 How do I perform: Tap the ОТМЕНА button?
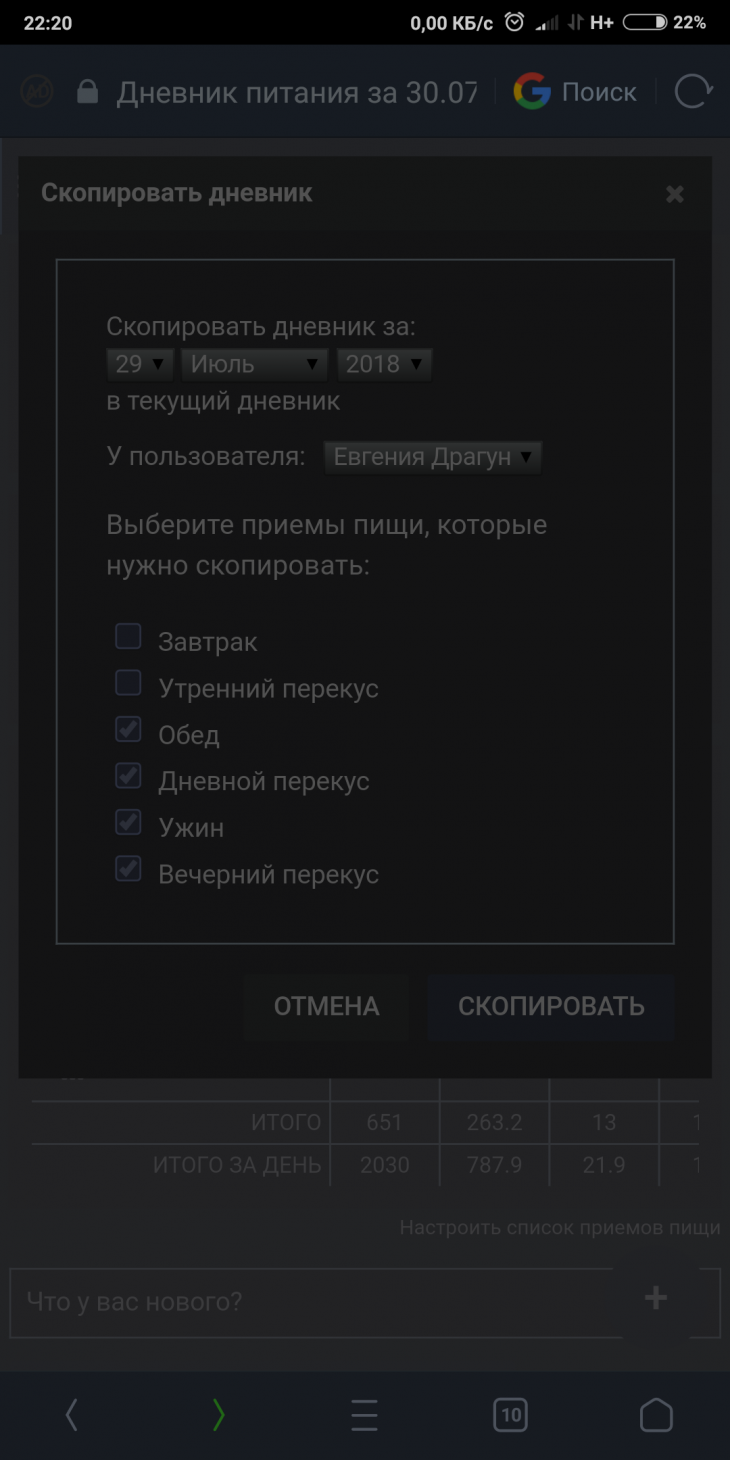click(x=326, y=1007)
